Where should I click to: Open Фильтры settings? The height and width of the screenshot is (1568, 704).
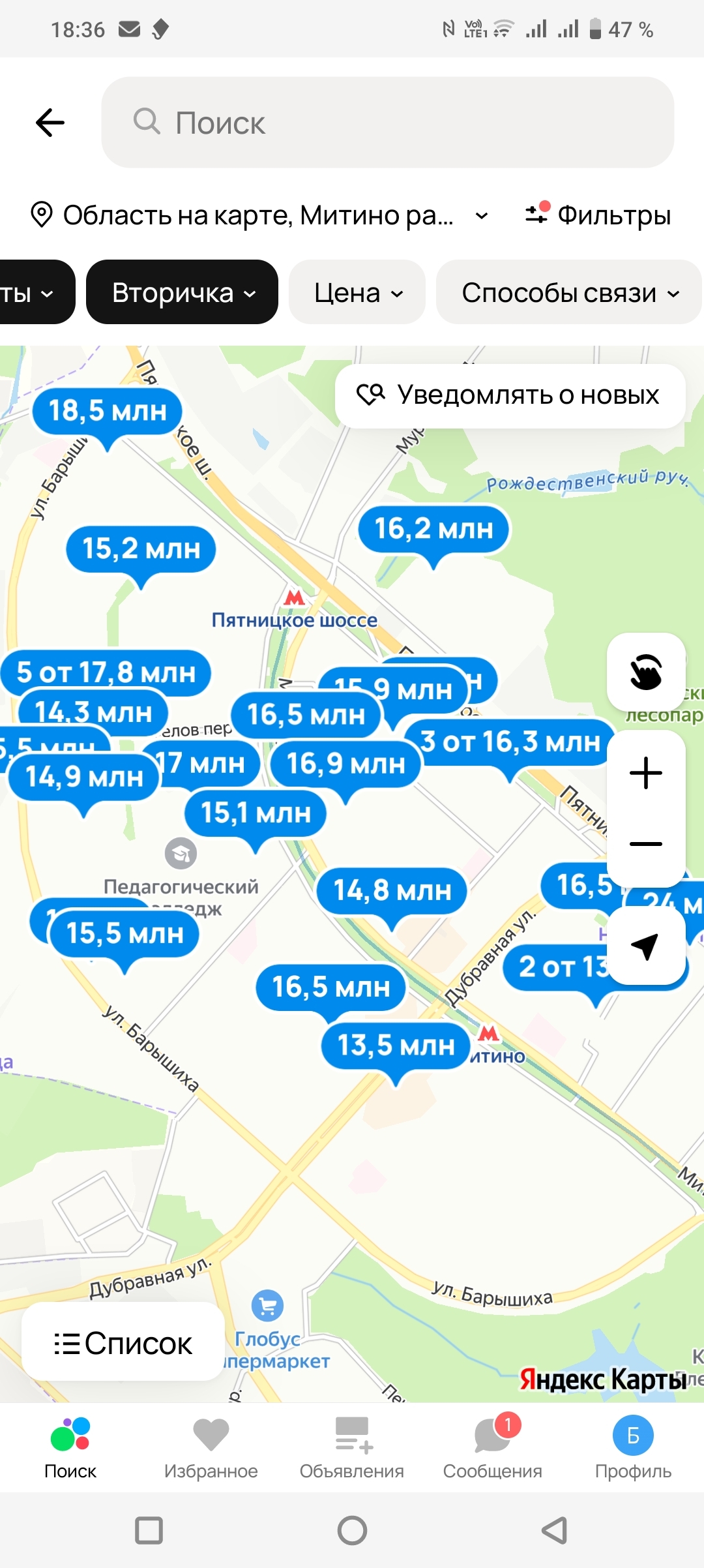pos(598,215)
